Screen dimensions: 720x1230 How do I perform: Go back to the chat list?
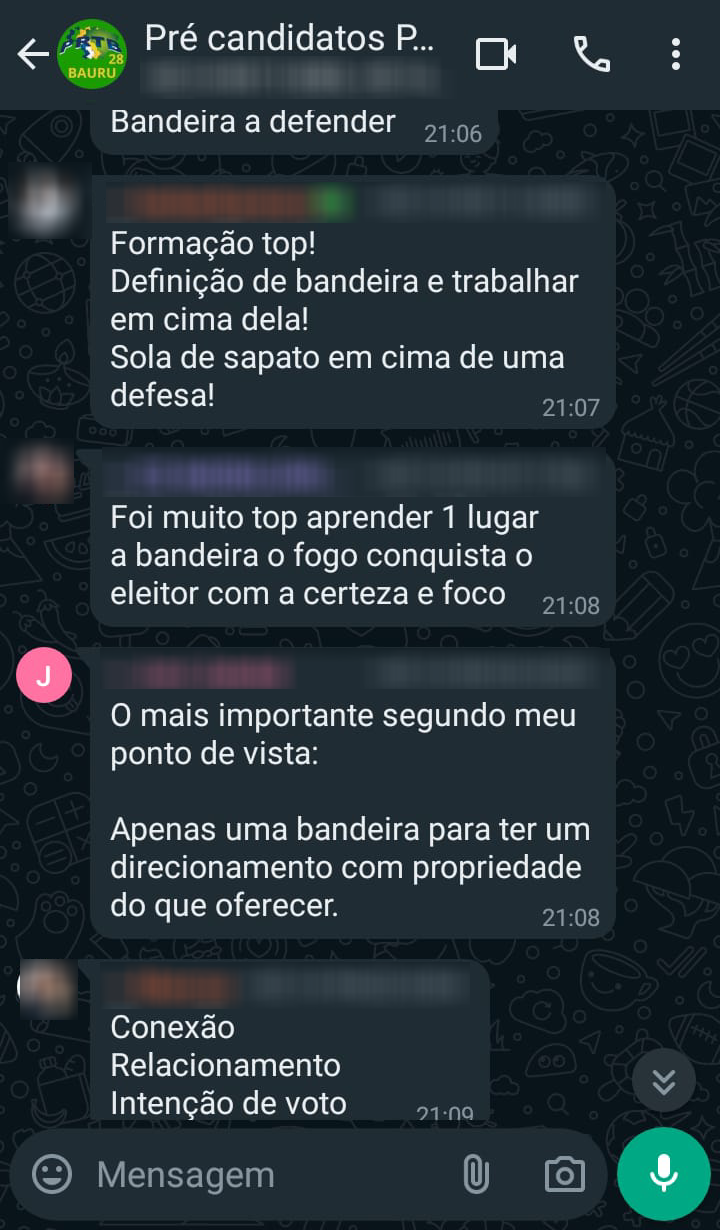pos(32,55)
